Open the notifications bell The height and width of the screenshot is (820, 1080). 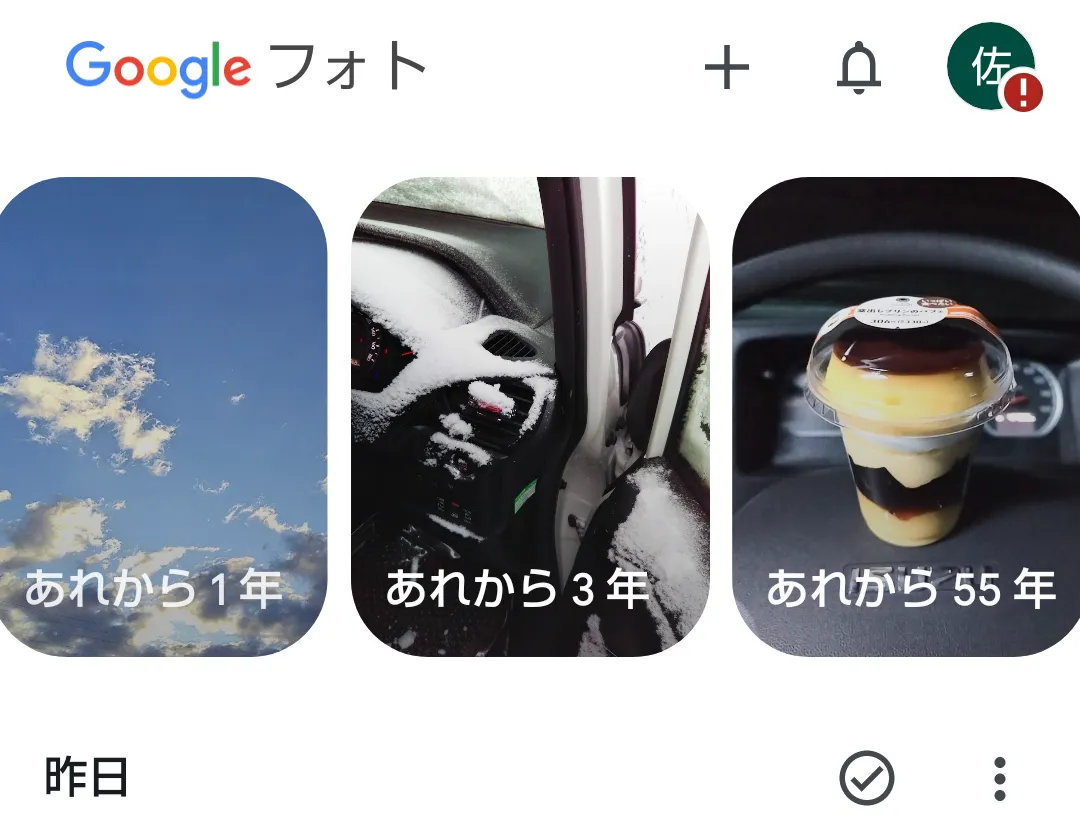(858, 69)
